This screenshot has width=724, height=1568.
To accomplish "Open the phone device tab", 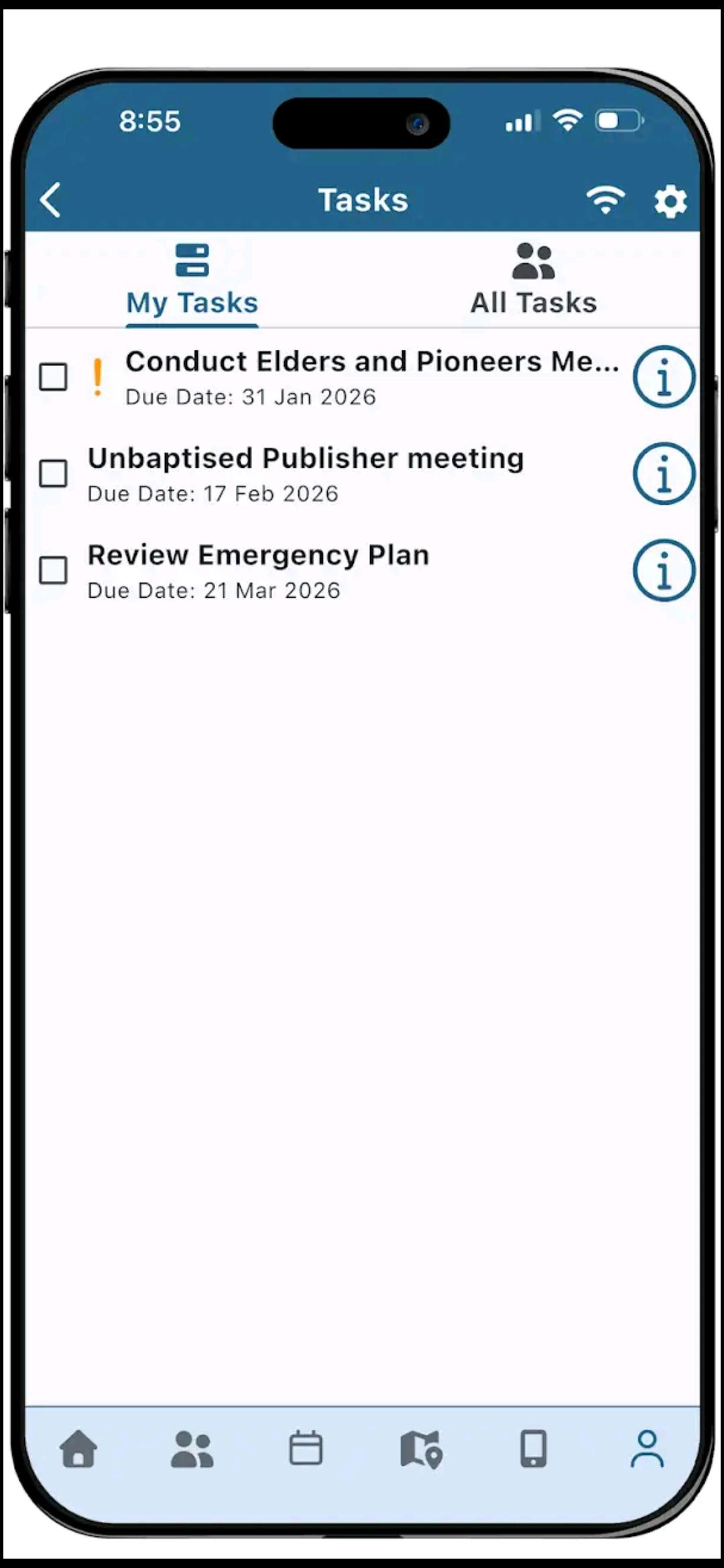I will pyautogui.click(x=534, y=1449).
